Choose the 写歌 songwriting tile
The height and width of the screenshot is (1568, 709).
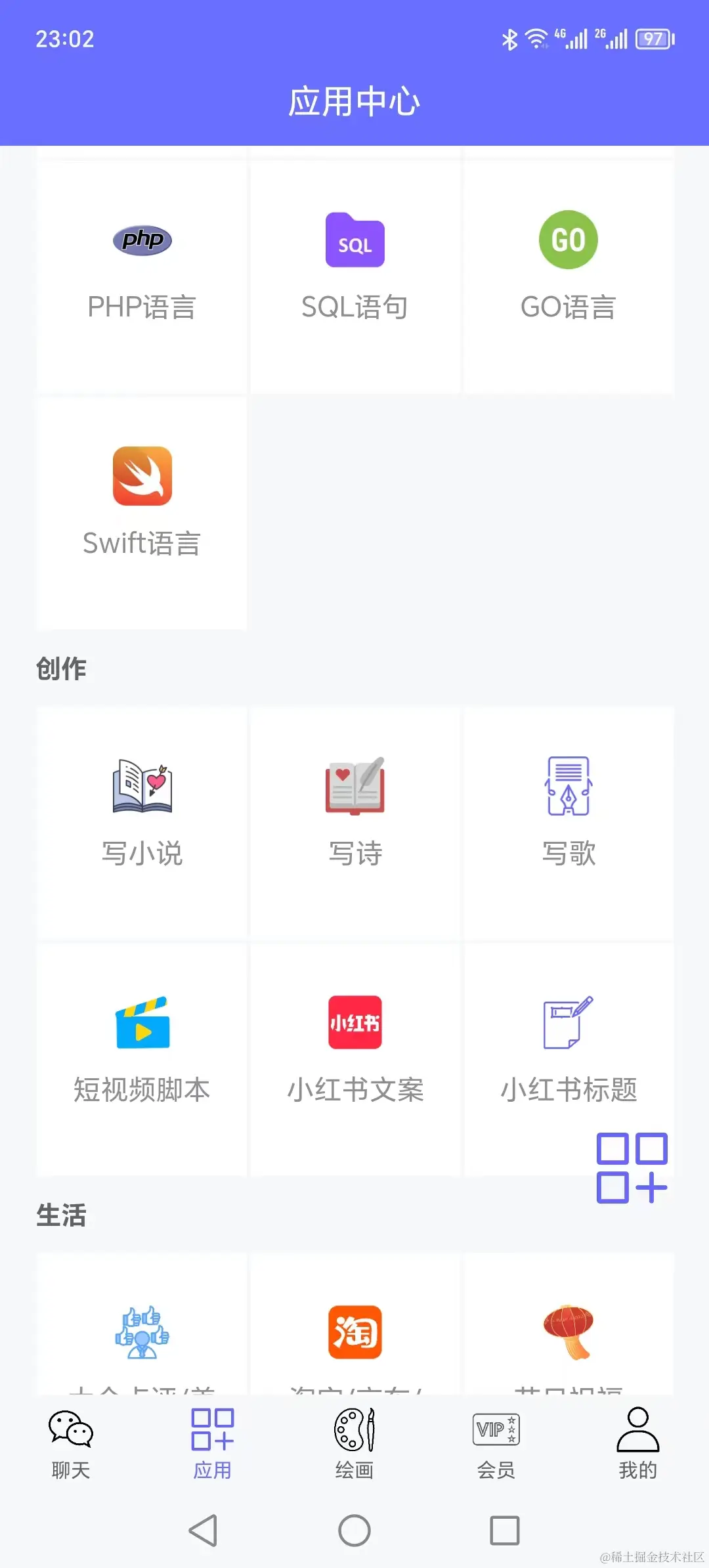568,821
